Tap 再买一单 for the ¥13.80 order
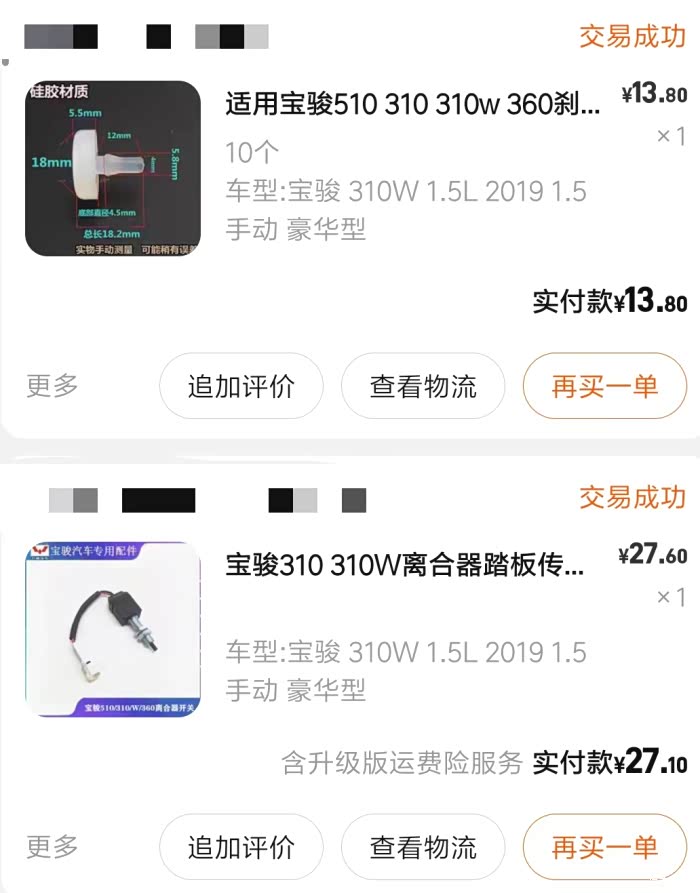Image resolution: width=700 pixels, height=893 pixels. tap(604, 386)
